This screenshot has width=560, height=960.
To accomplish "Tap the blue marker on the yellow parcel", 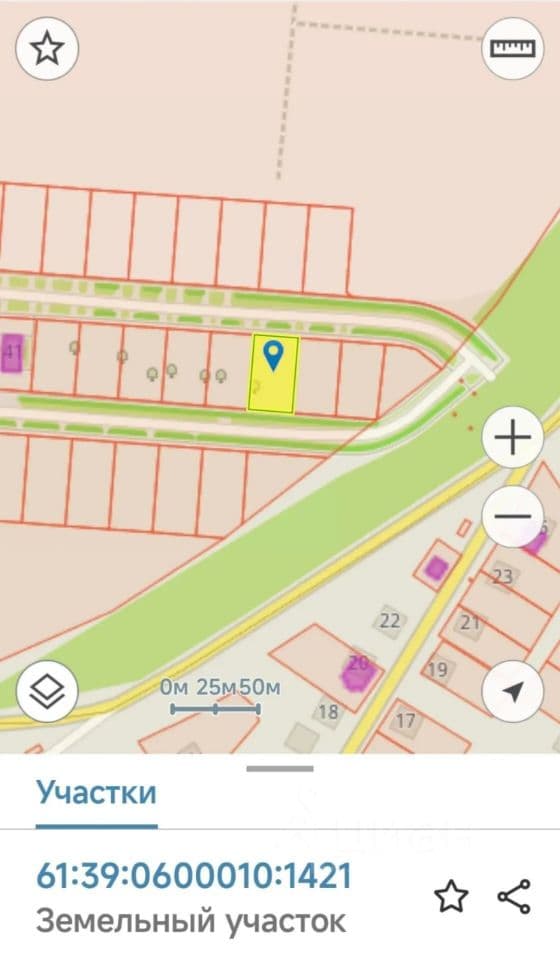I will (x=273, y=356).
